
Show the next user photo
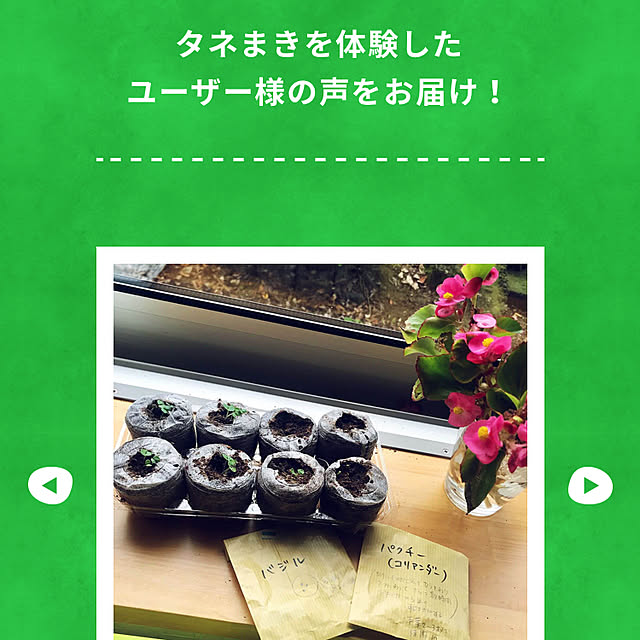point(590,486)
